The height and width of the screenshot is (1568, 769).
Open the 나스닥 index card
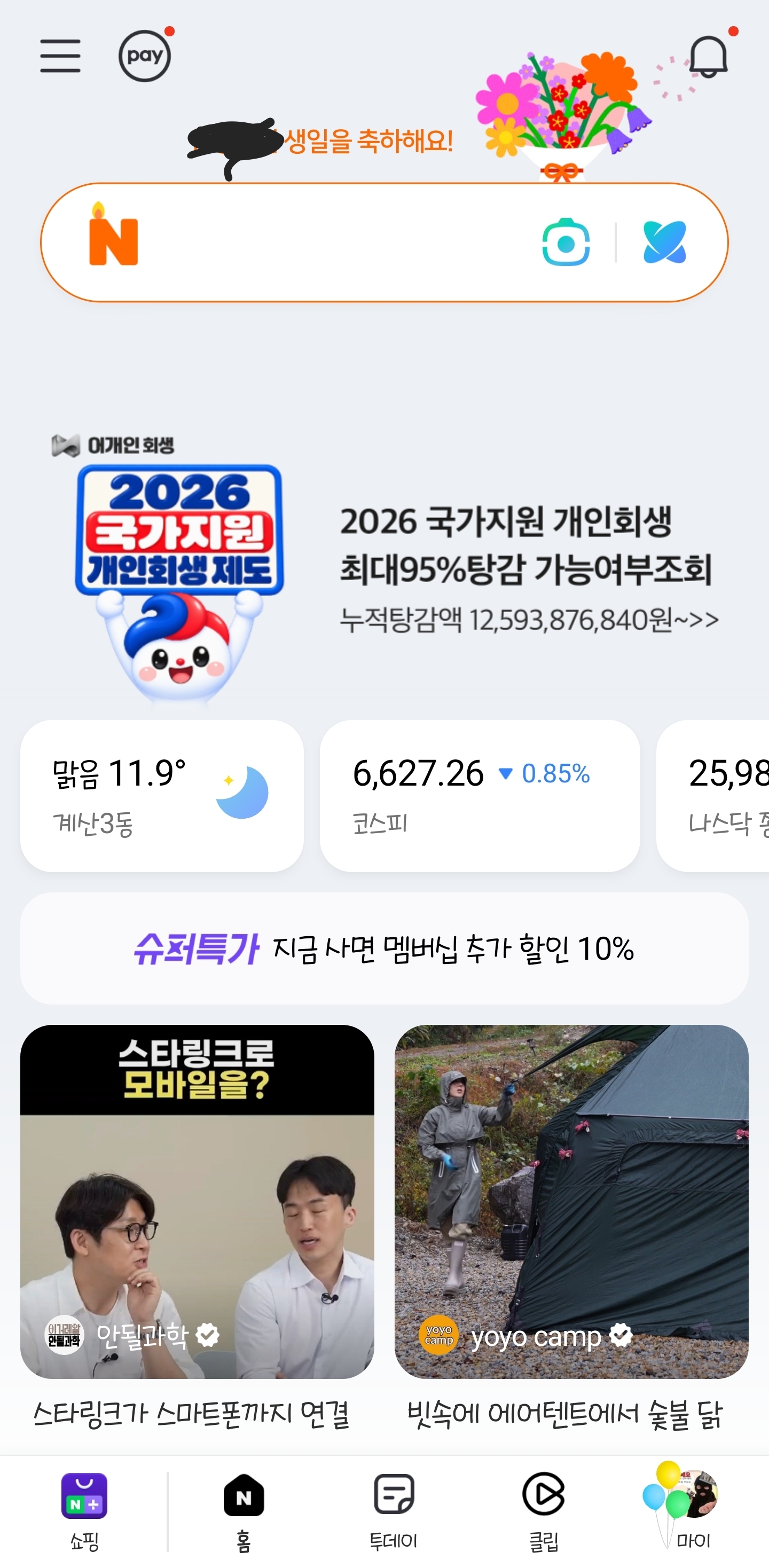(713, 796)
